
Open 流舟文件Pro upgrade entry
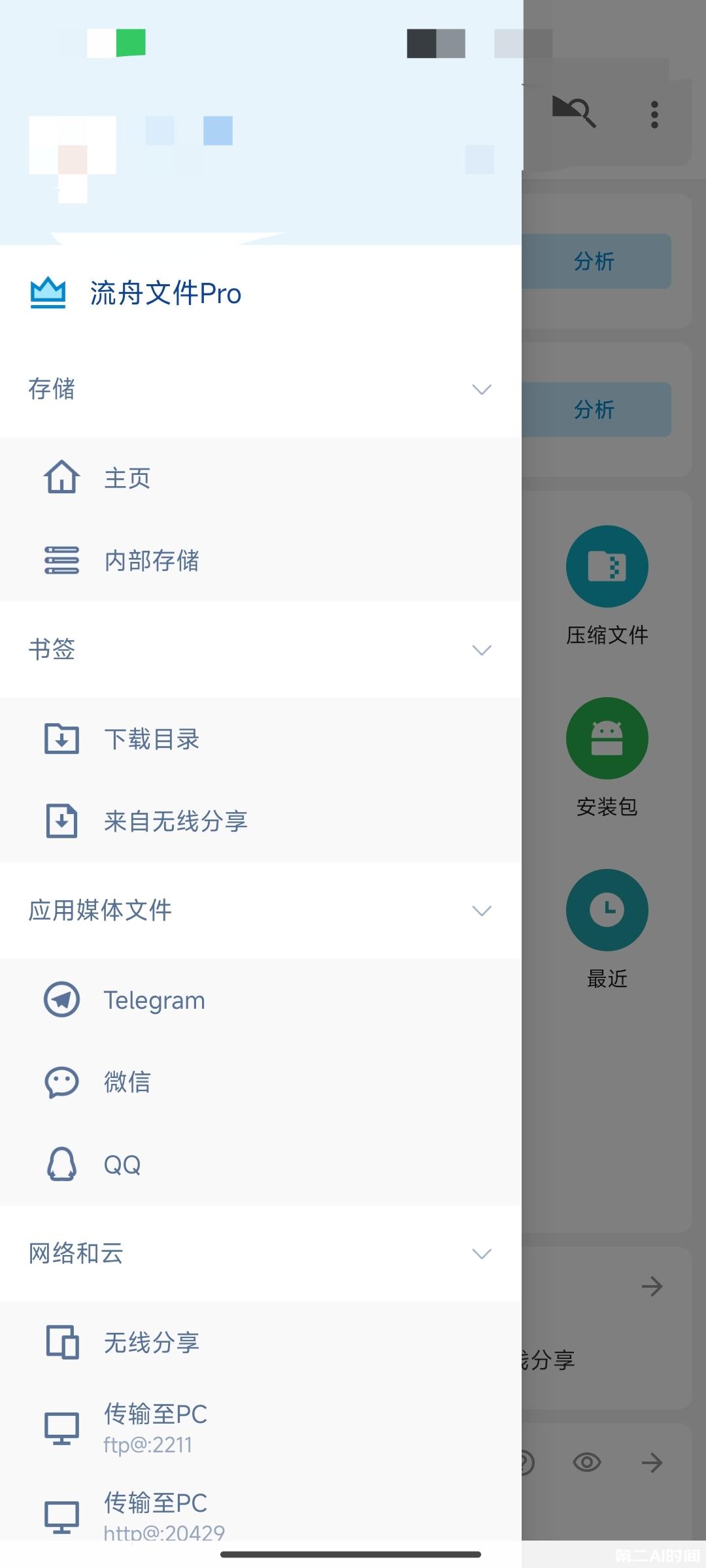point(261,293)
